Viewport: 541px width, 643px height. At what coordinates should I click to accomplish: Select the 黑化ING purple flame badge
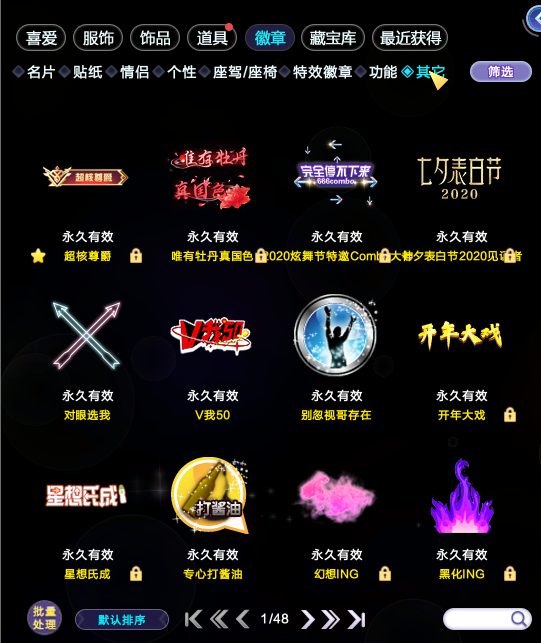[462, 496]
